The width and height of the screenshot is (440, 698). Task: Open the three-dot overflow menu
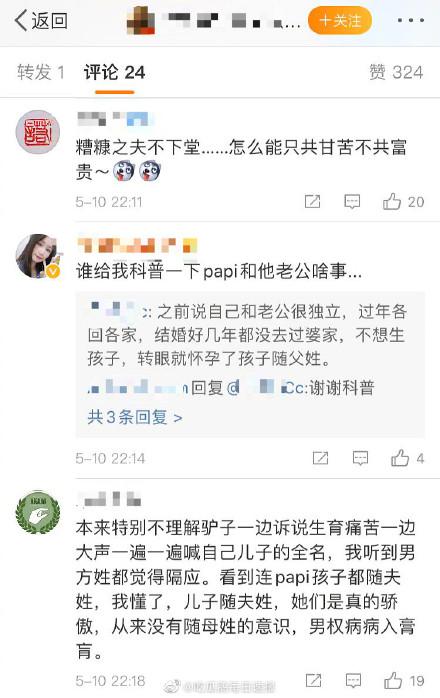tap(411, 20)
